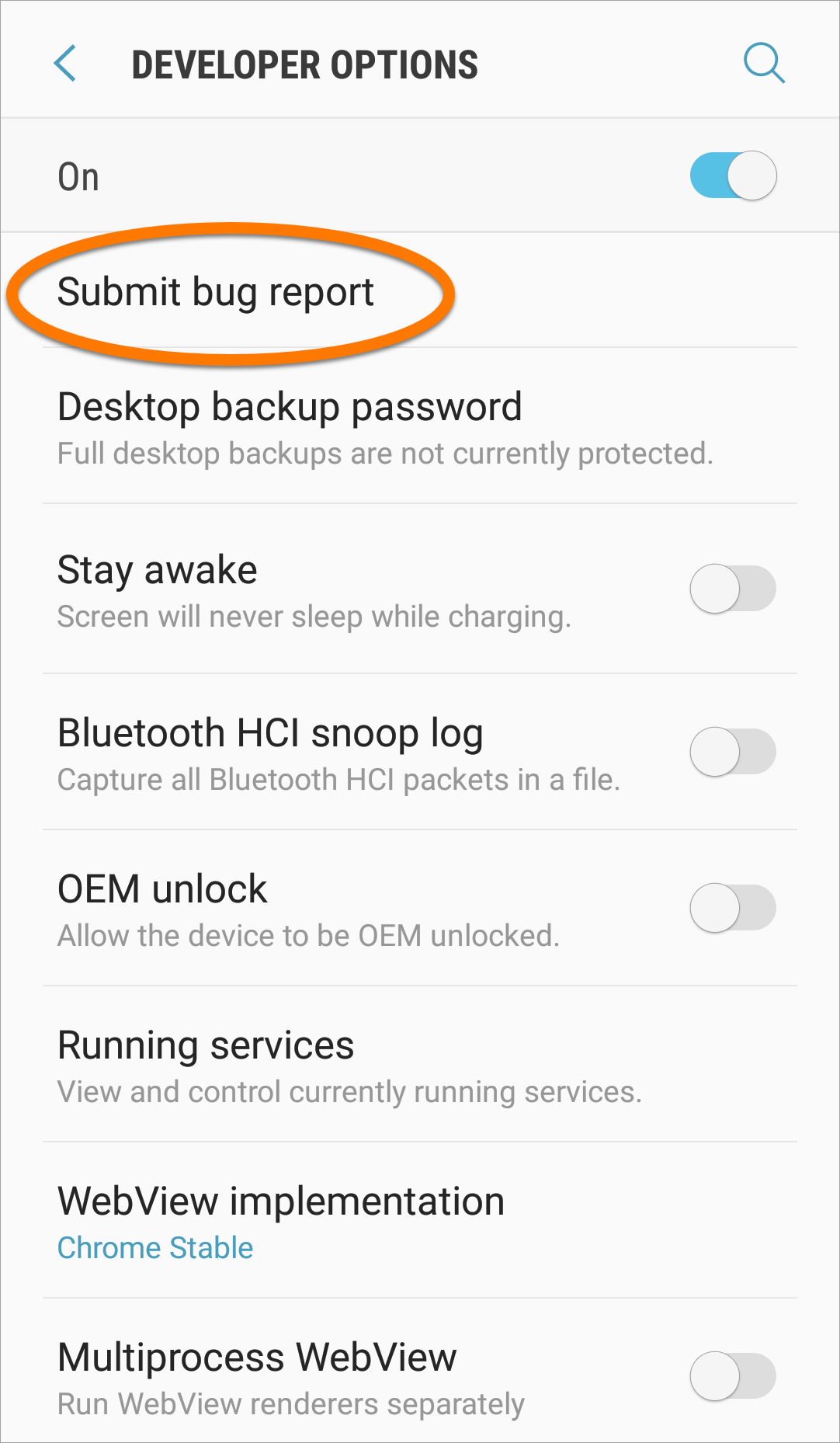The image size is (840, 1443).
Task: Open Running services
Action: 419,1065
